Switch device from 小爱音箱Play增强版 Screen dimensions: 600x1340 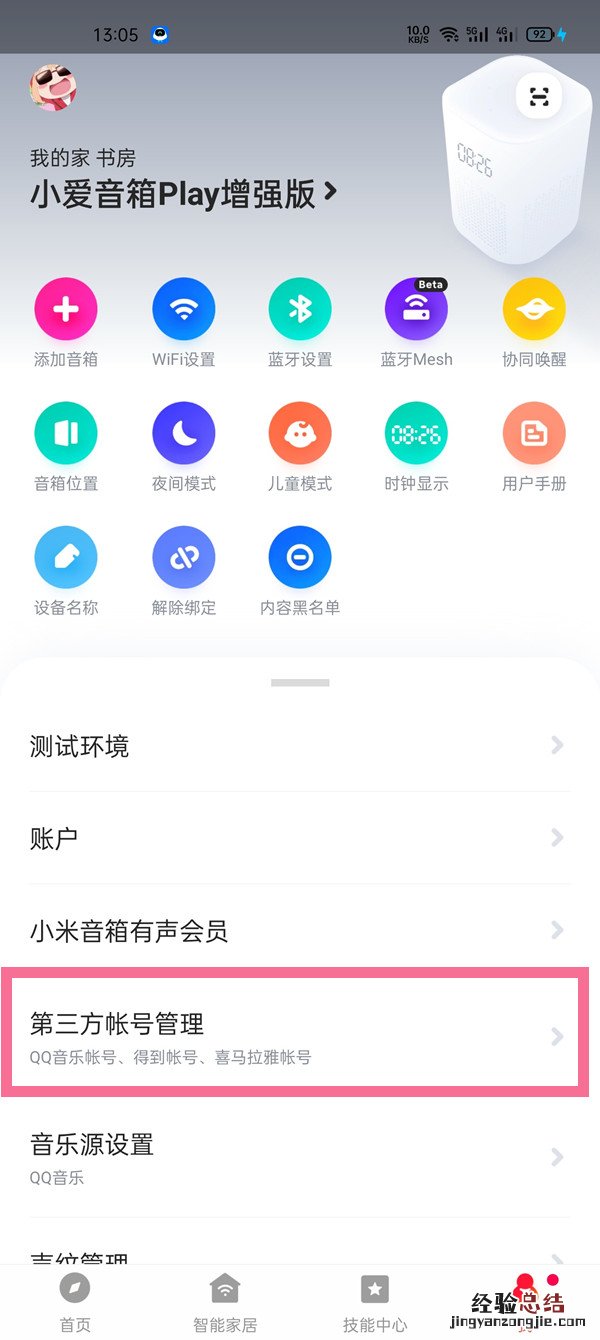pyautogui.click(x=184, y=193)
